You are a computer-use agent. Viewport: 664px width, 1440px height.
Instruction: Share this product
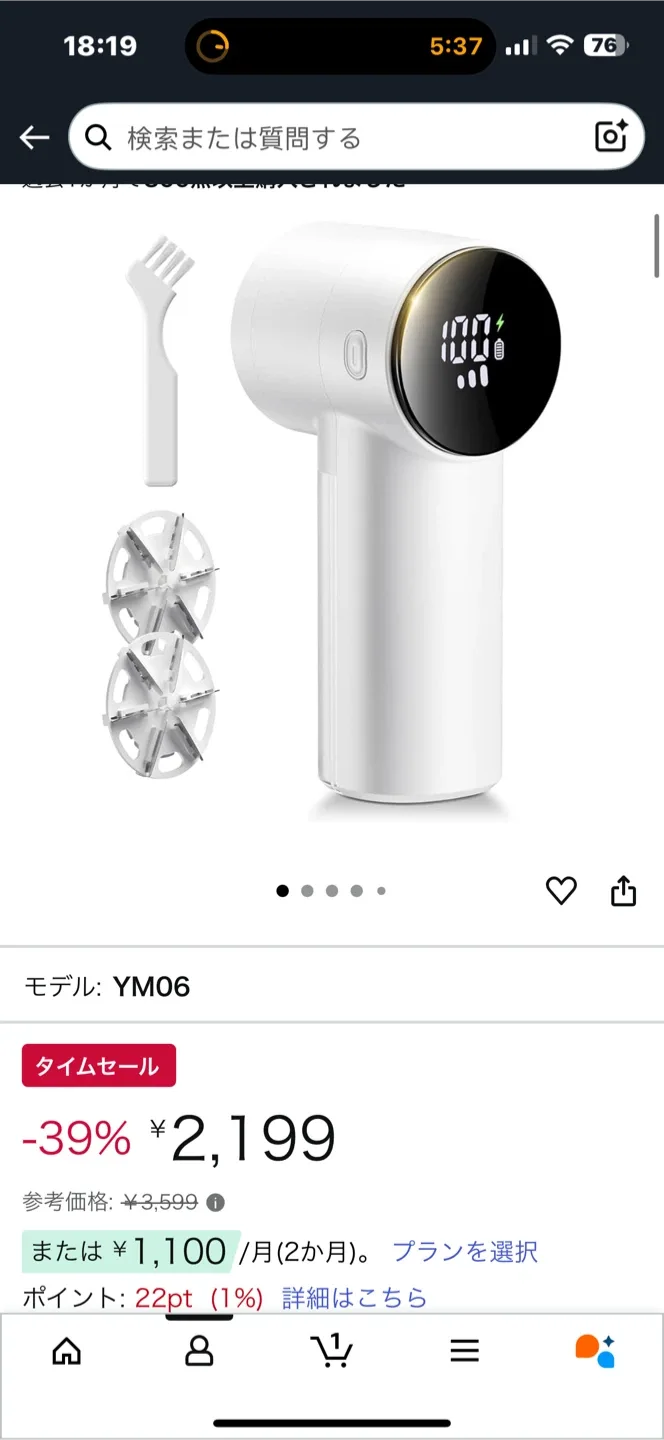[623, 890]
